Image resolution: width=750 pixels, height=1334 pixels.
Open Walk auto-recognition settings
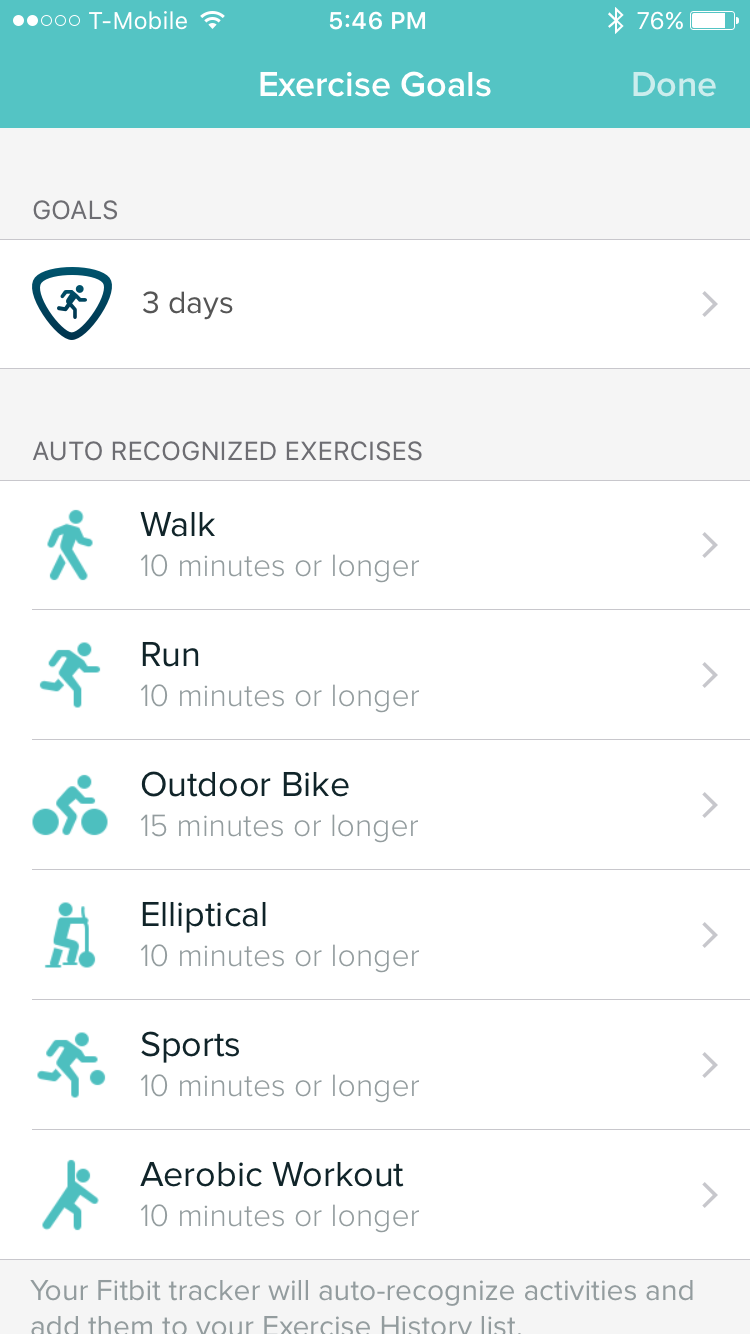tap(375, 545)
